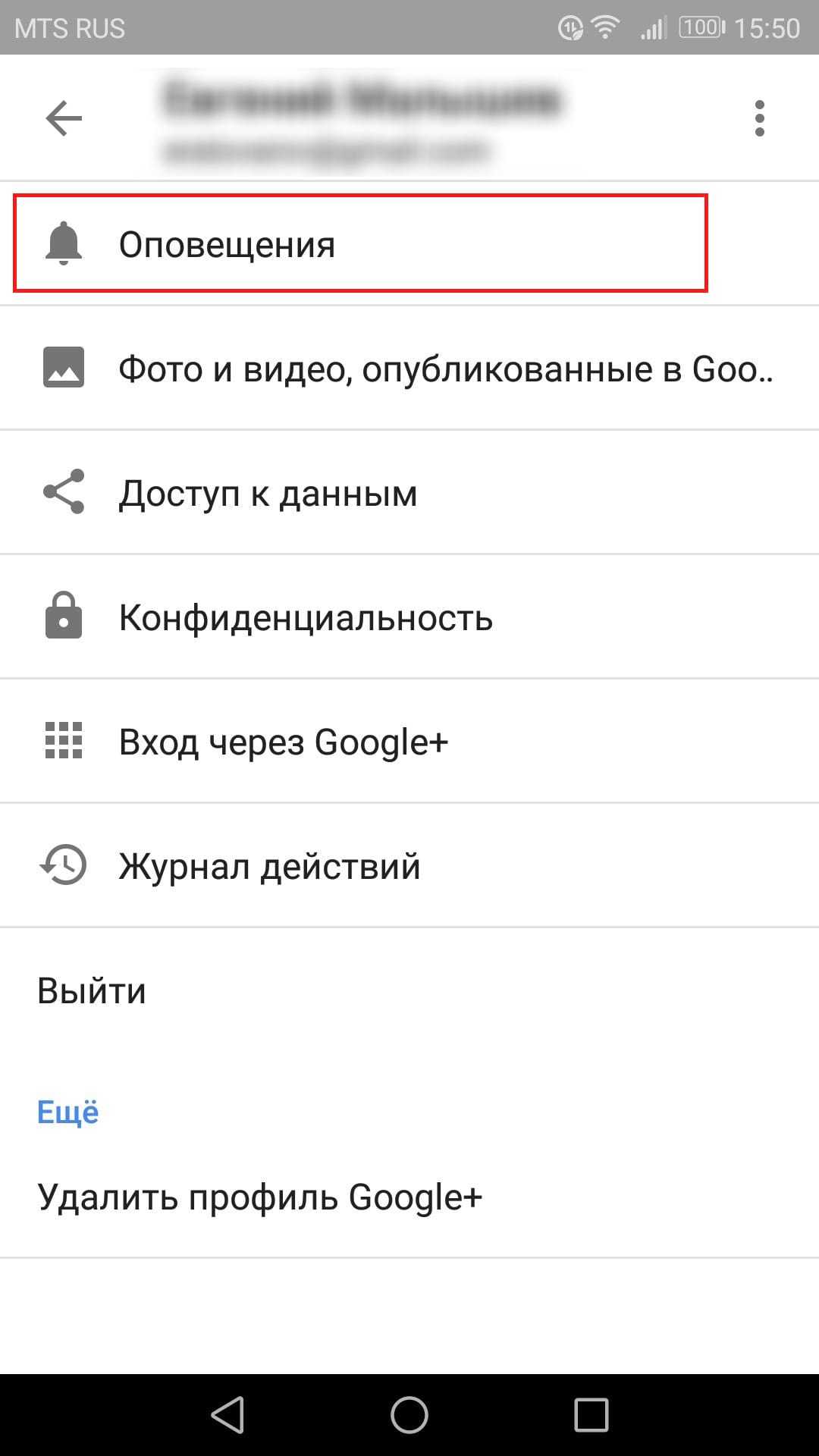Image resolution: width=819 pixels, height=1456 pixels.
Task: Open Конфиденциальность settings
Action: point(409,617)
